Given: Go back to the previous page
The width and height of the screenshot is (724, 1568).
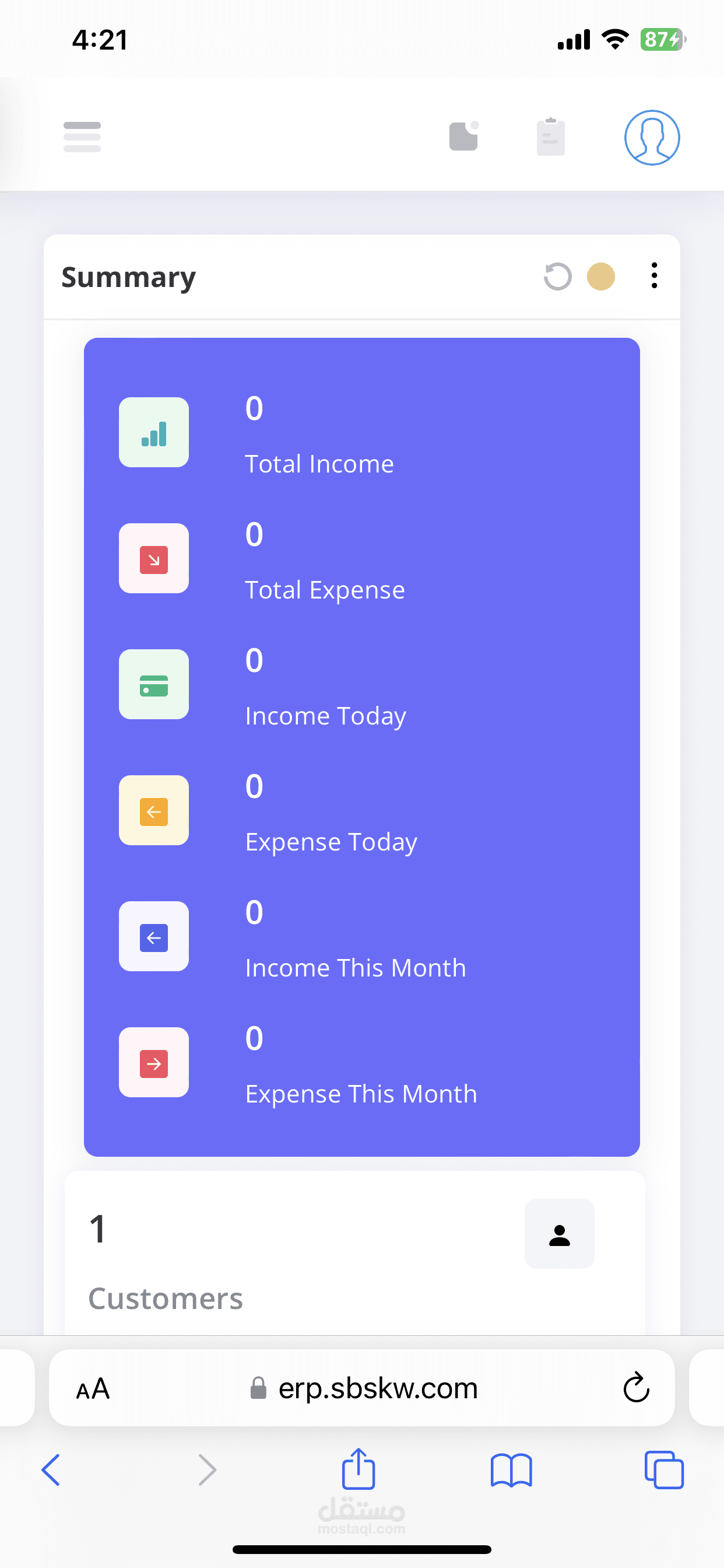Looking at the screenshot, I should (51, 1470).
